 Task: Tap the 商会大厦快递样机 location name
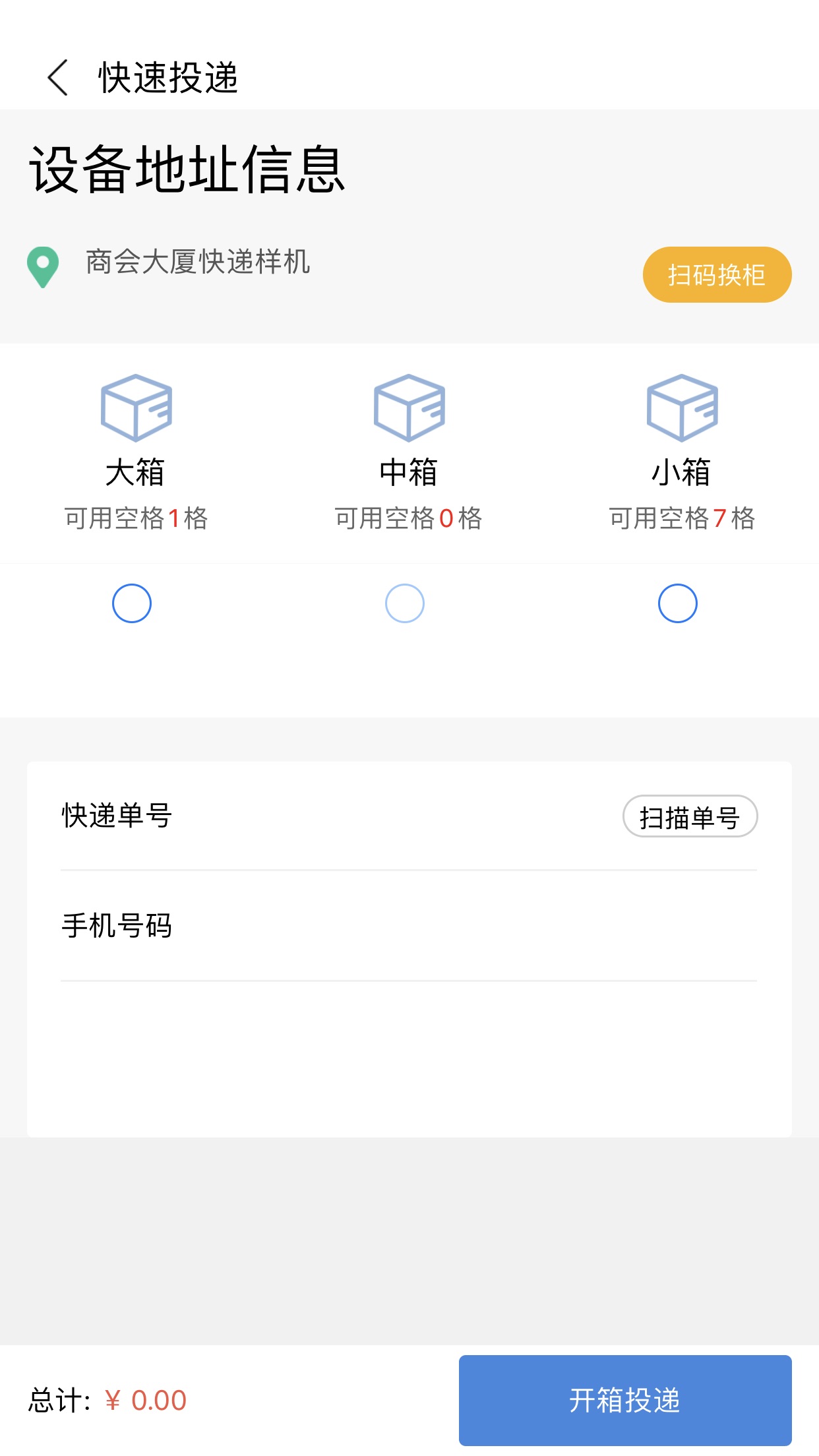198,262
